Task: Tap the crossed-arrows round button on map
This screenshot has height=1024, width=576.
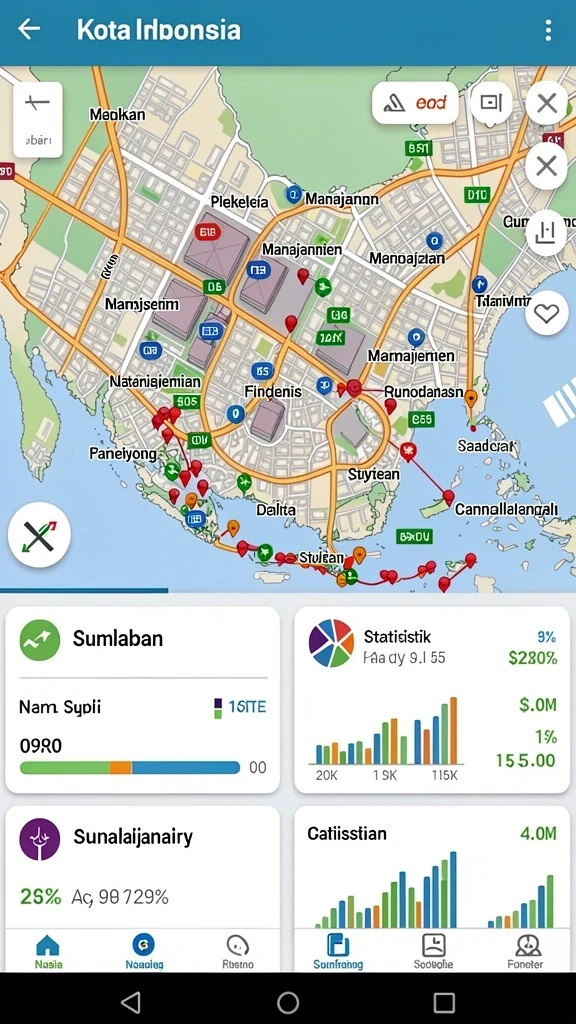Action: point(39,535)
